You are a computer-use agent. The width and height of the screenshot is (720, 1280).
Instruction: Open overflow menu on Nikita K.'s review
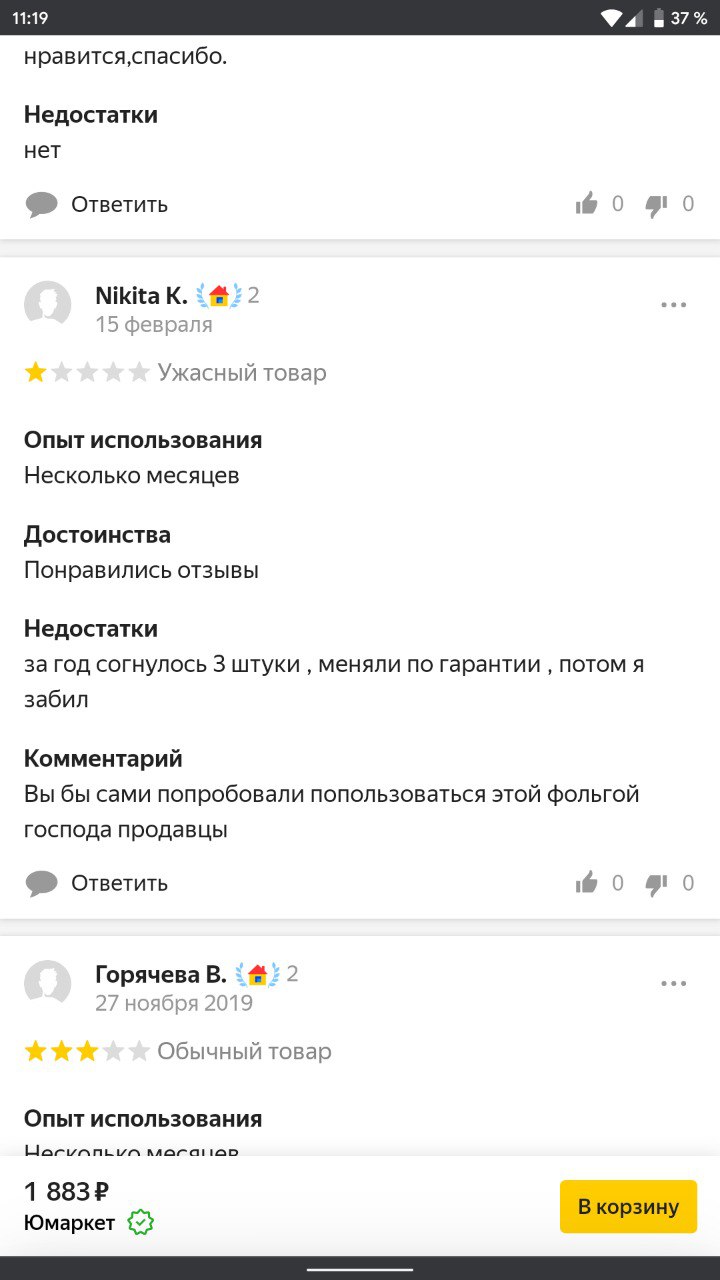coord(674,305)
